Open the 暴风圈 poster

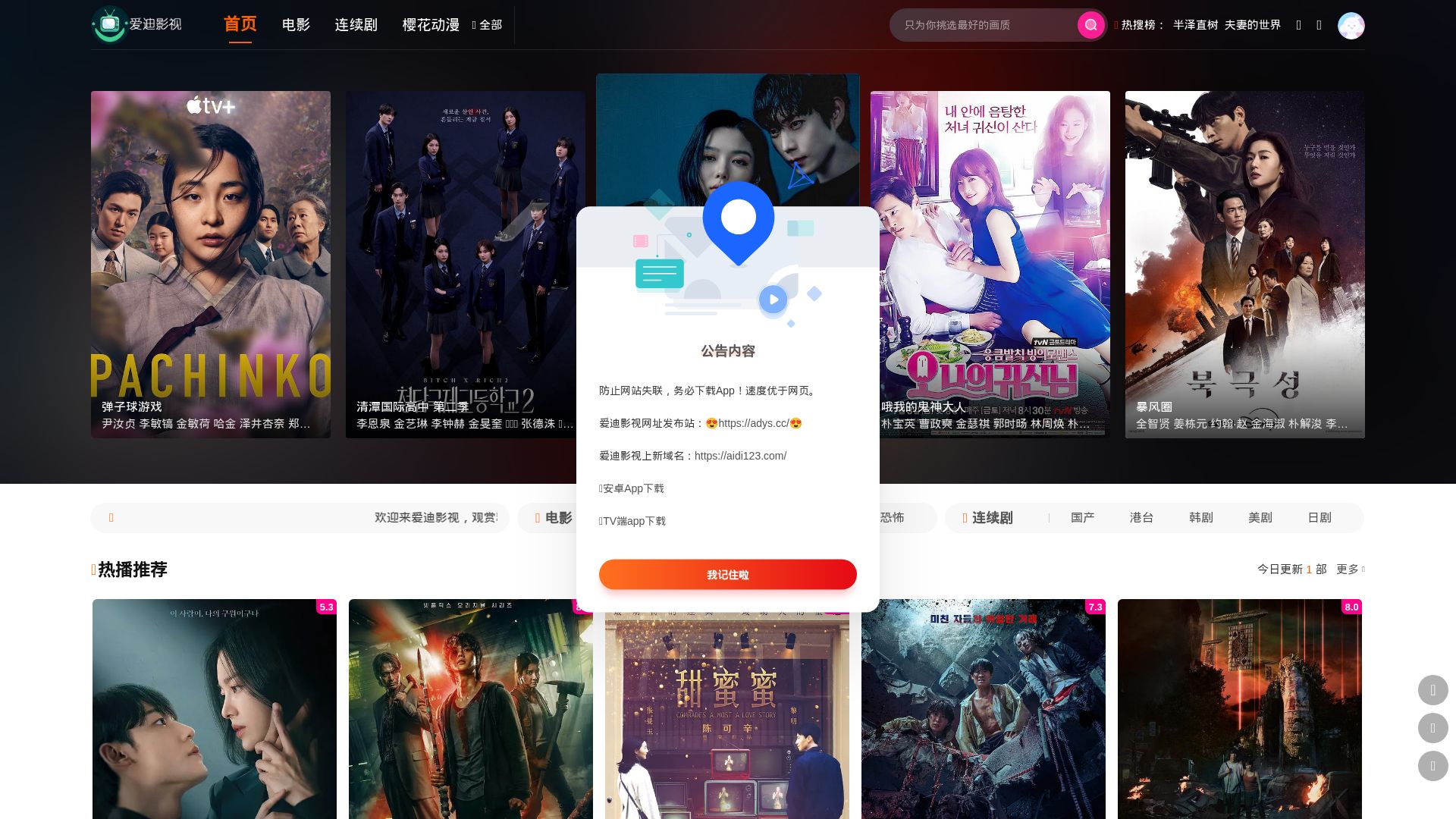1244,264
